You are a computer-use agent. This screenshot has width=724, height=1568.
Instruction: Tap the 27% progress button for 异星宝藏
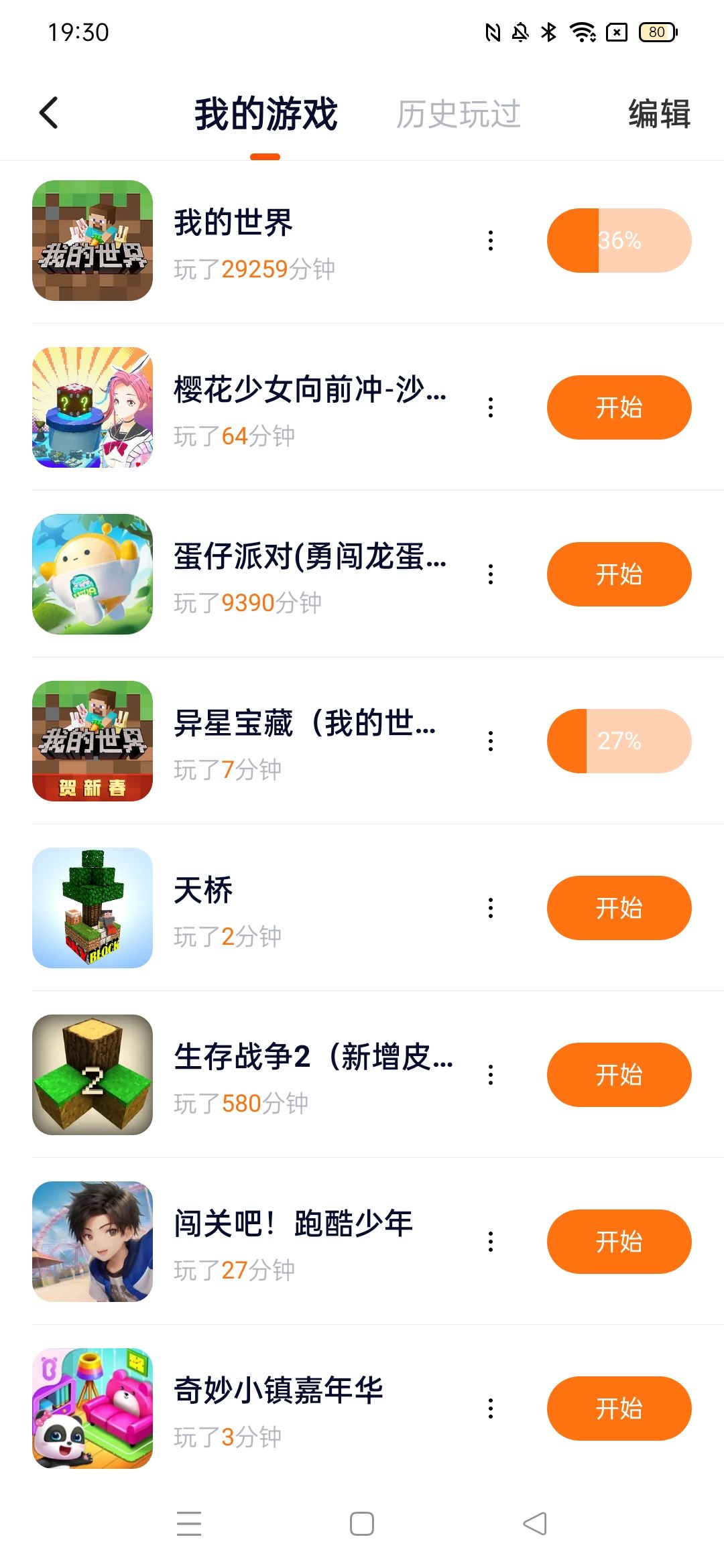(x=619, y=741)
